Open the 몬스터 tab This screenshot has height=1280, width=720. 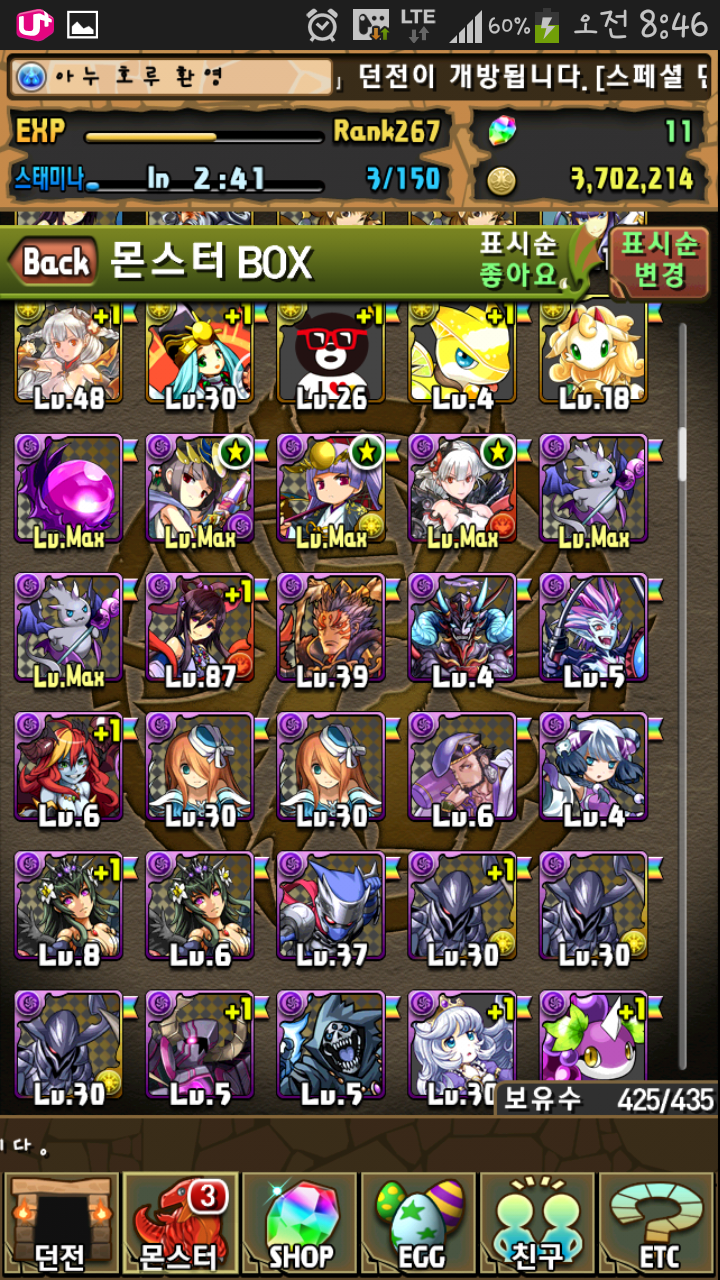180,1224
